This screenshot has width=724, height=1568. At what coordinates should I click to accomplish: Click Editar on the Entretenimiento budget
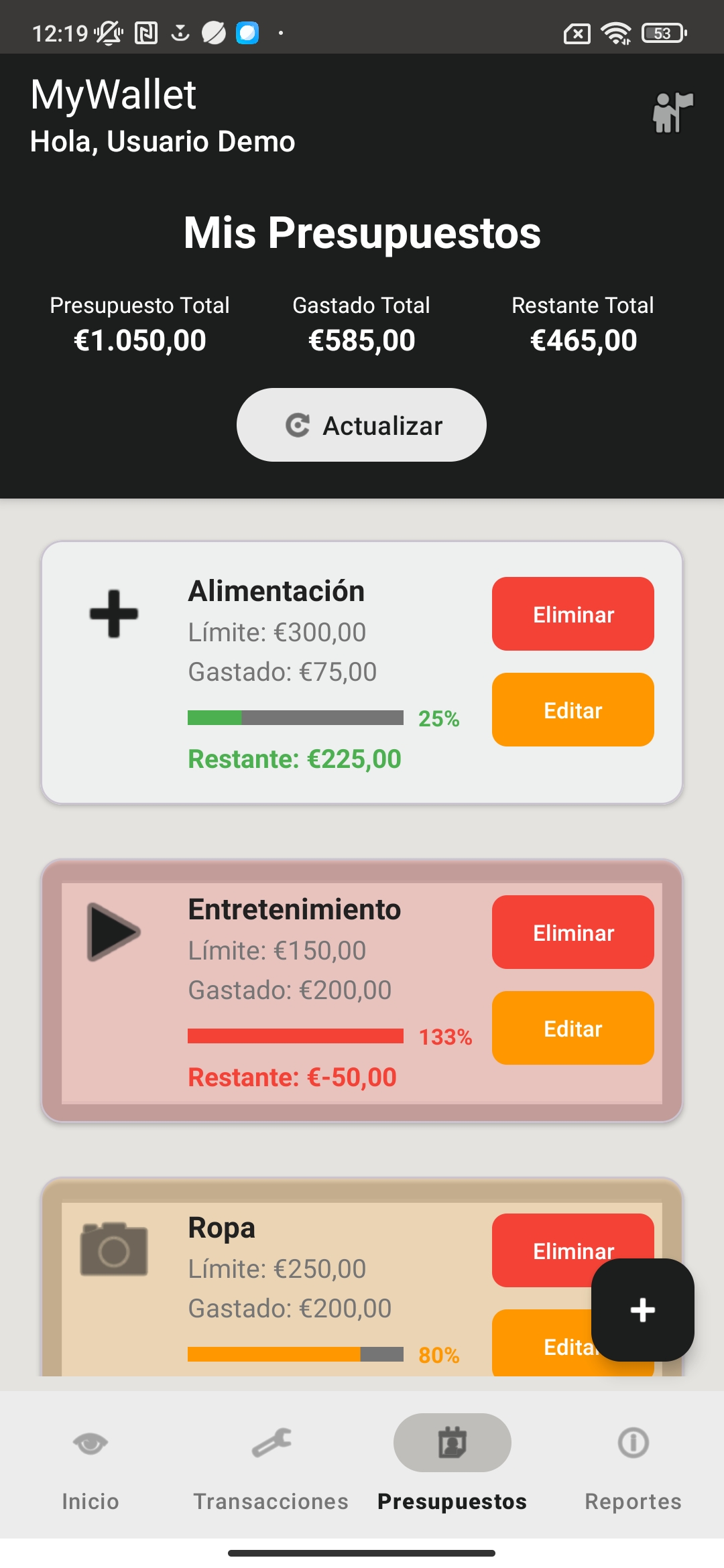(x=573, y=1028)
